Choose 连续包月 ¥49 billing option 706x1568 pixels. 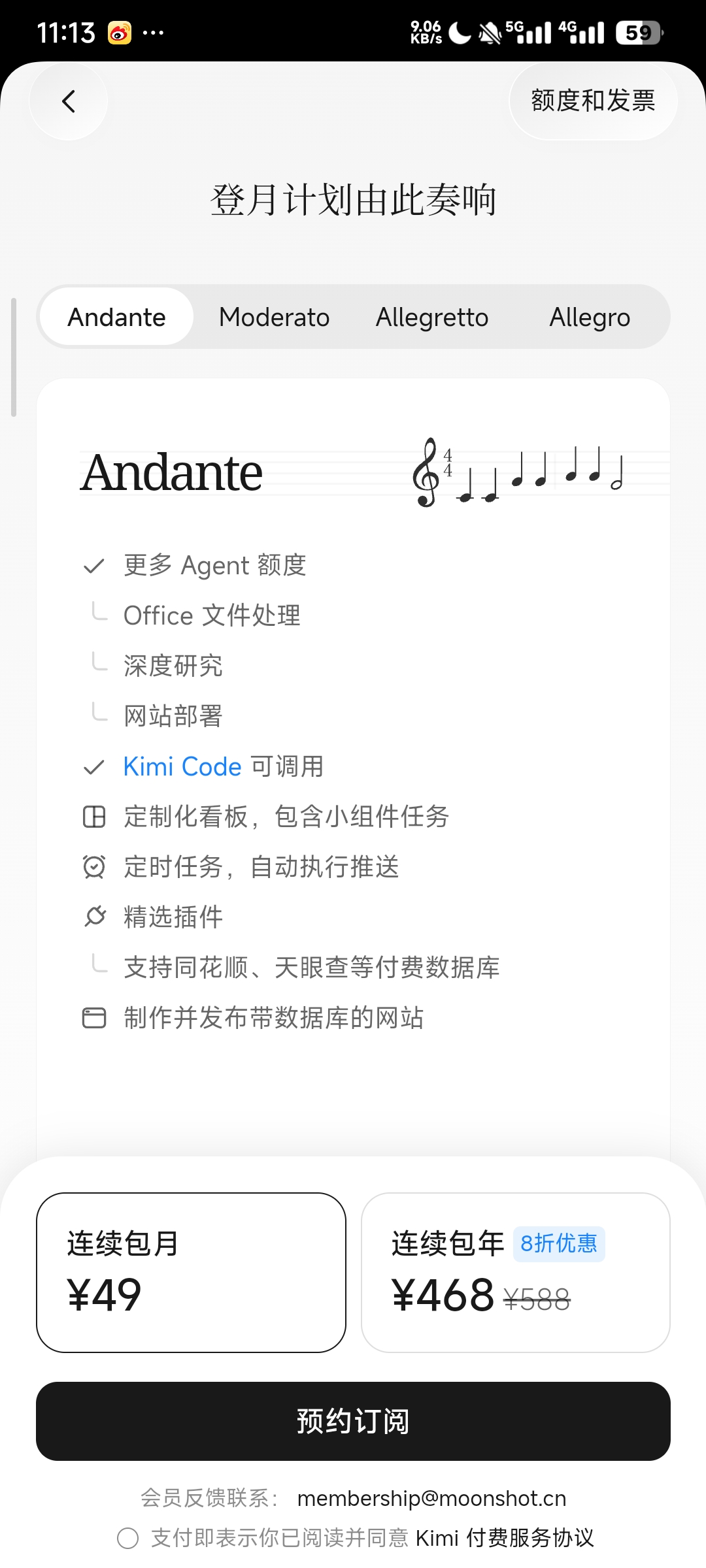point(191,1273)
